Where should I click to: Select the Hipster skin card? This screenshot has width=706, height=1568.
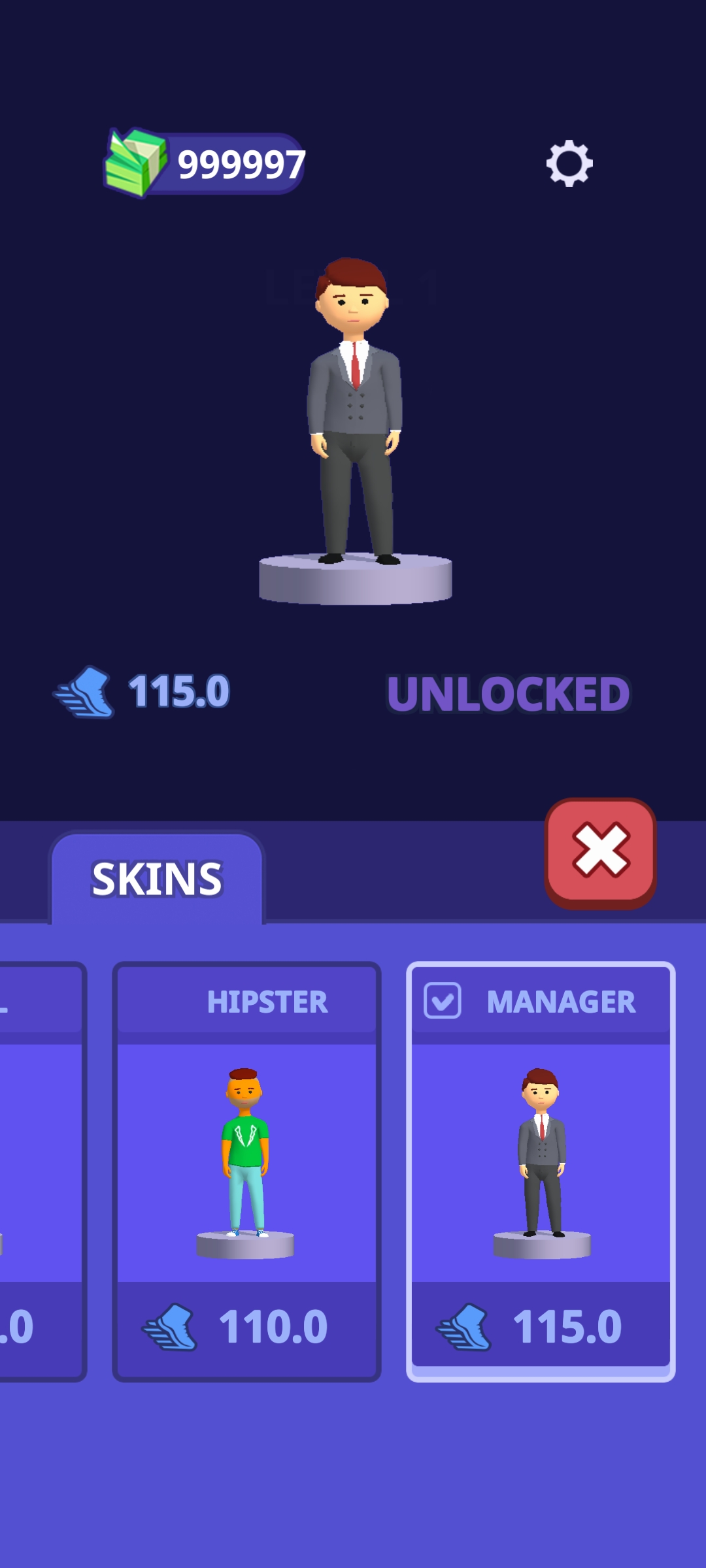coord(246,1169)
